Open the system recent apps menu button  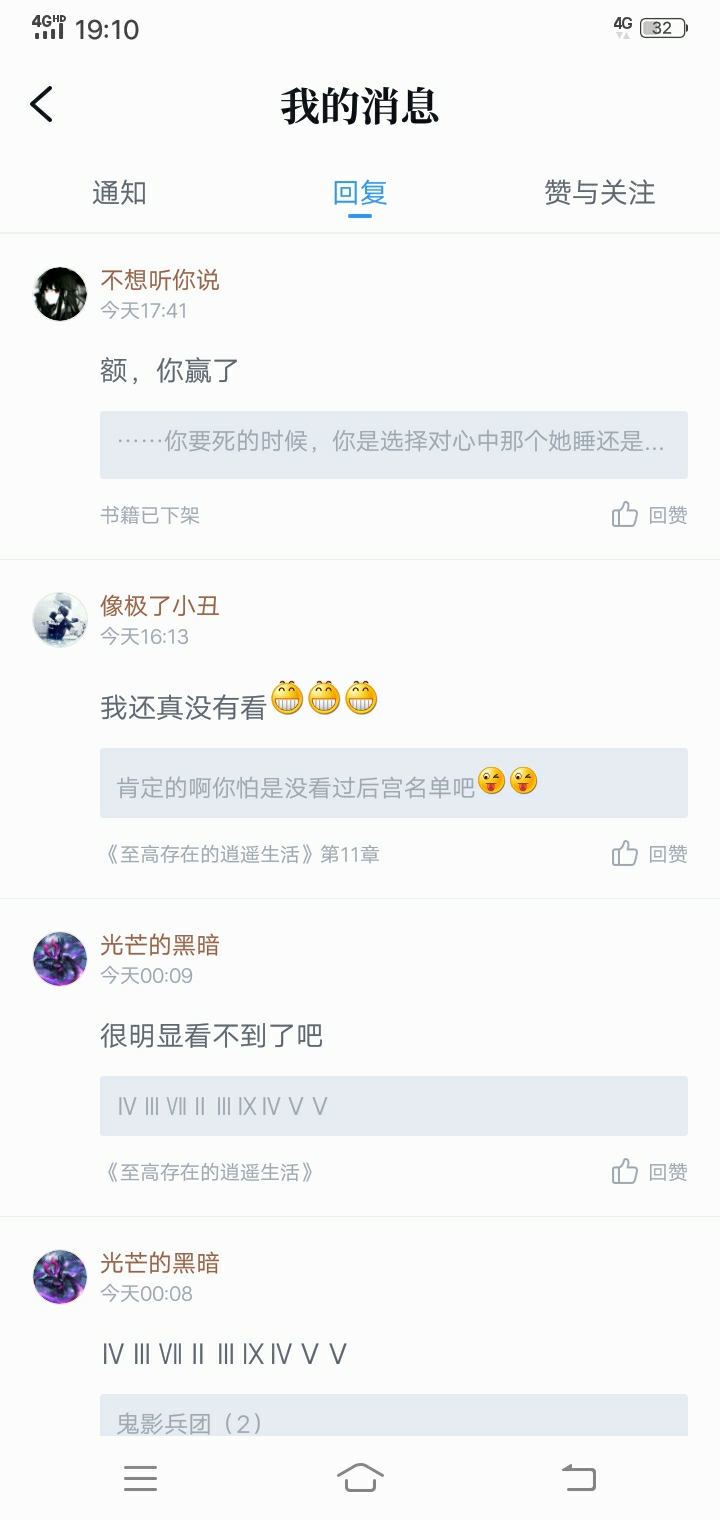pyautogui.click(x=140, y=1477)
